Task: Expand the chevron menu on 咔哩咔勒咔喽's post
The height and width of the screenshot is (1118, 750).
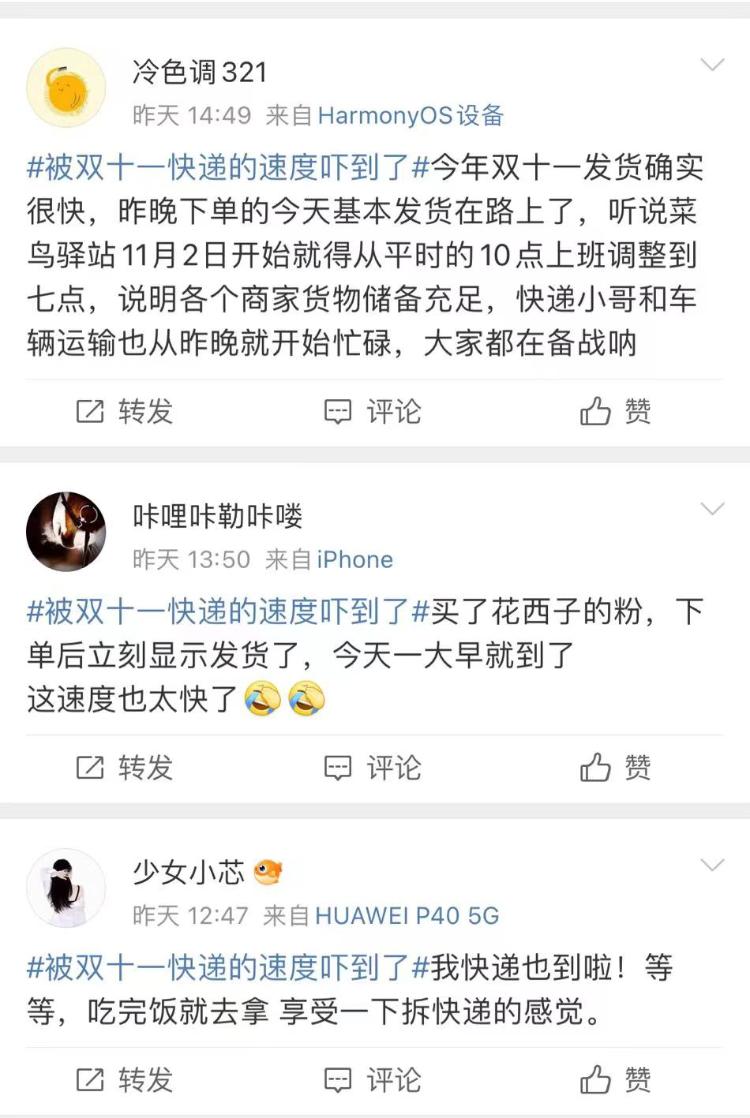Action: [x=712, y=510]
